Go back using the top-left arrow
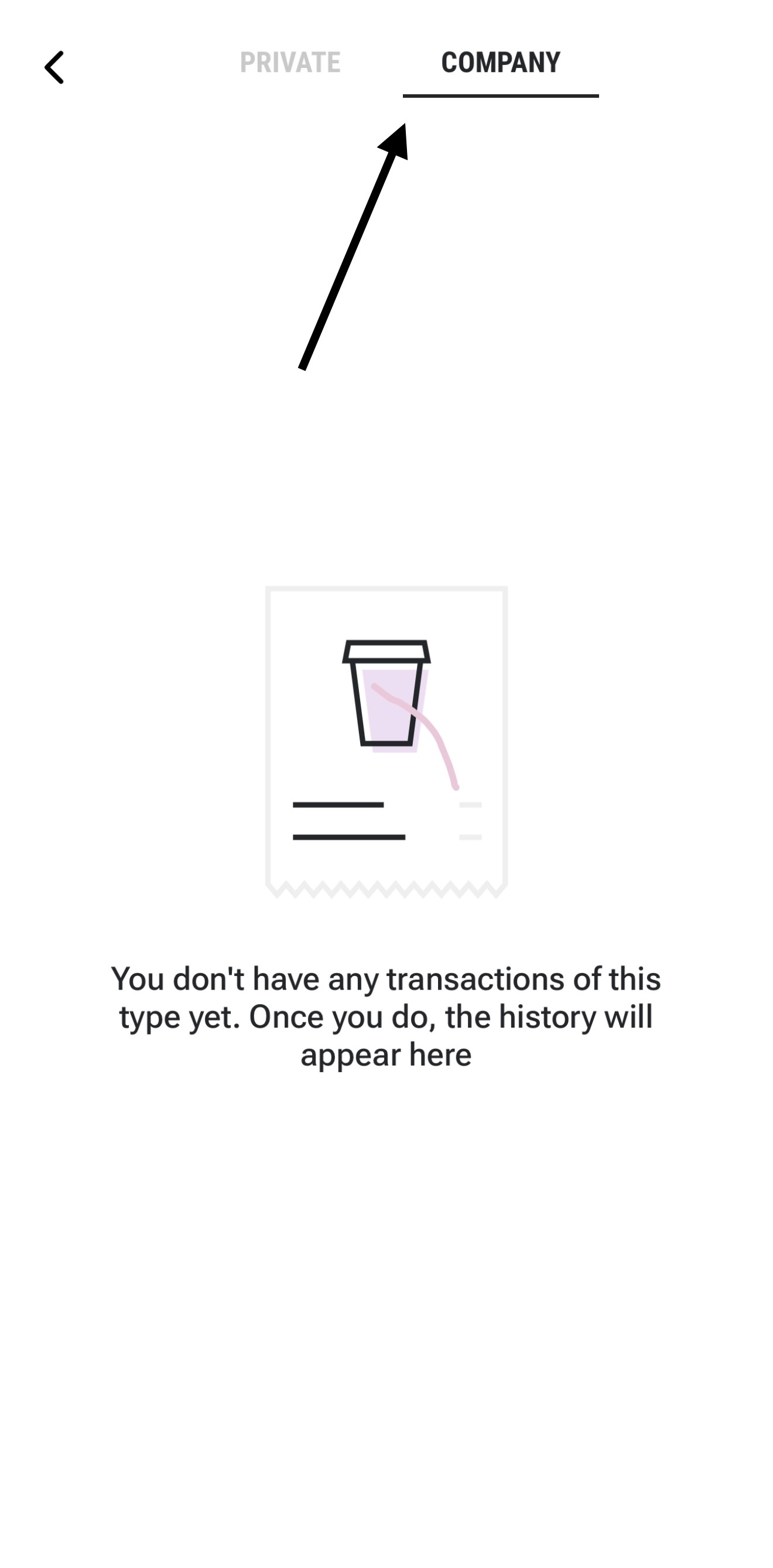Image resolution: width=773 pixels, height=1568 pixels. coord(54,67)
